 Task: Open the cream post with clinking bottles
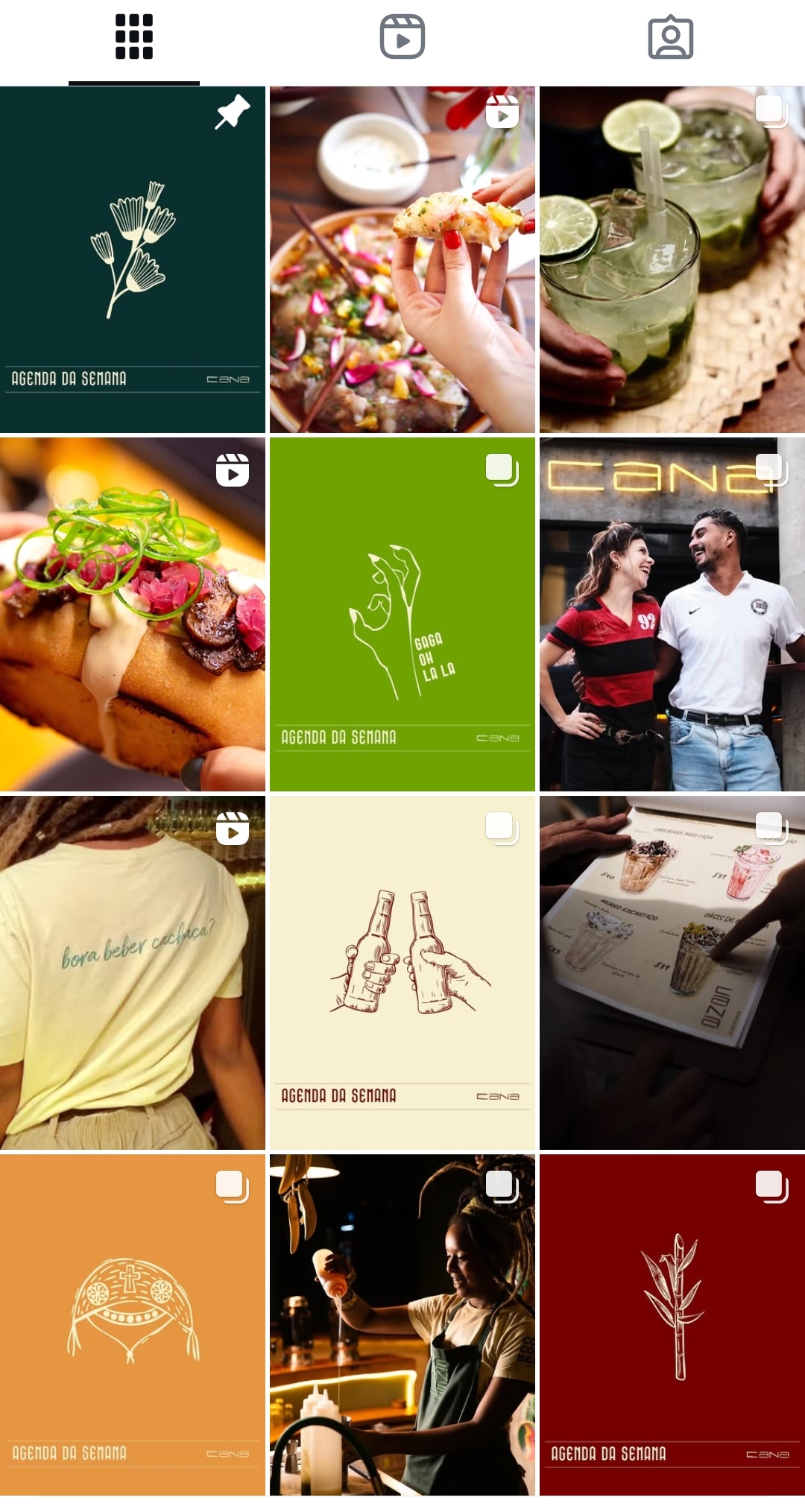402,972
